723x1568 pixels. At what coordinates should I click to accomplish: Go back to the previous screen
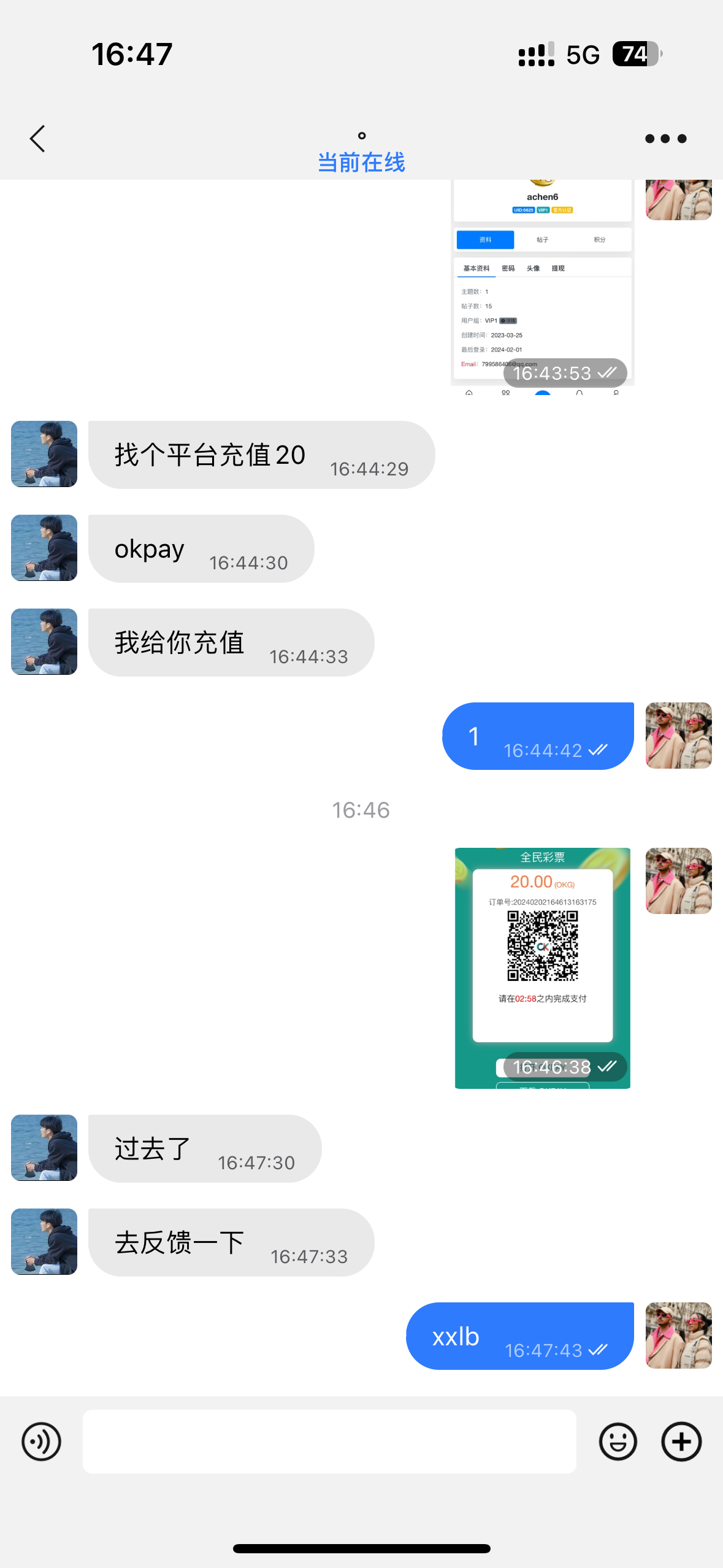tap(38, 139)
